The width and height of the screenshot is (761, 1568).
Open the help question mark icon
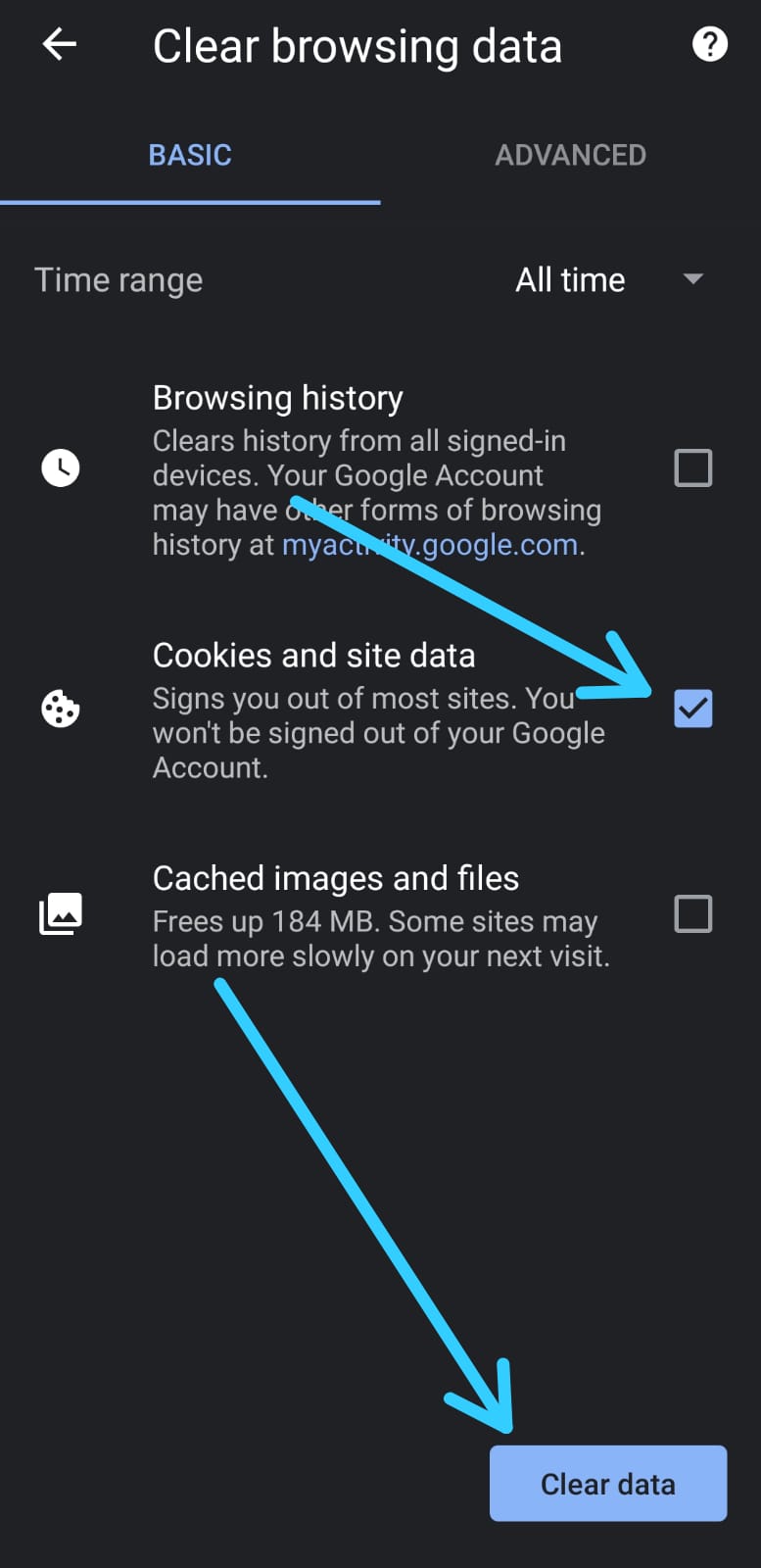coord(709,44)
